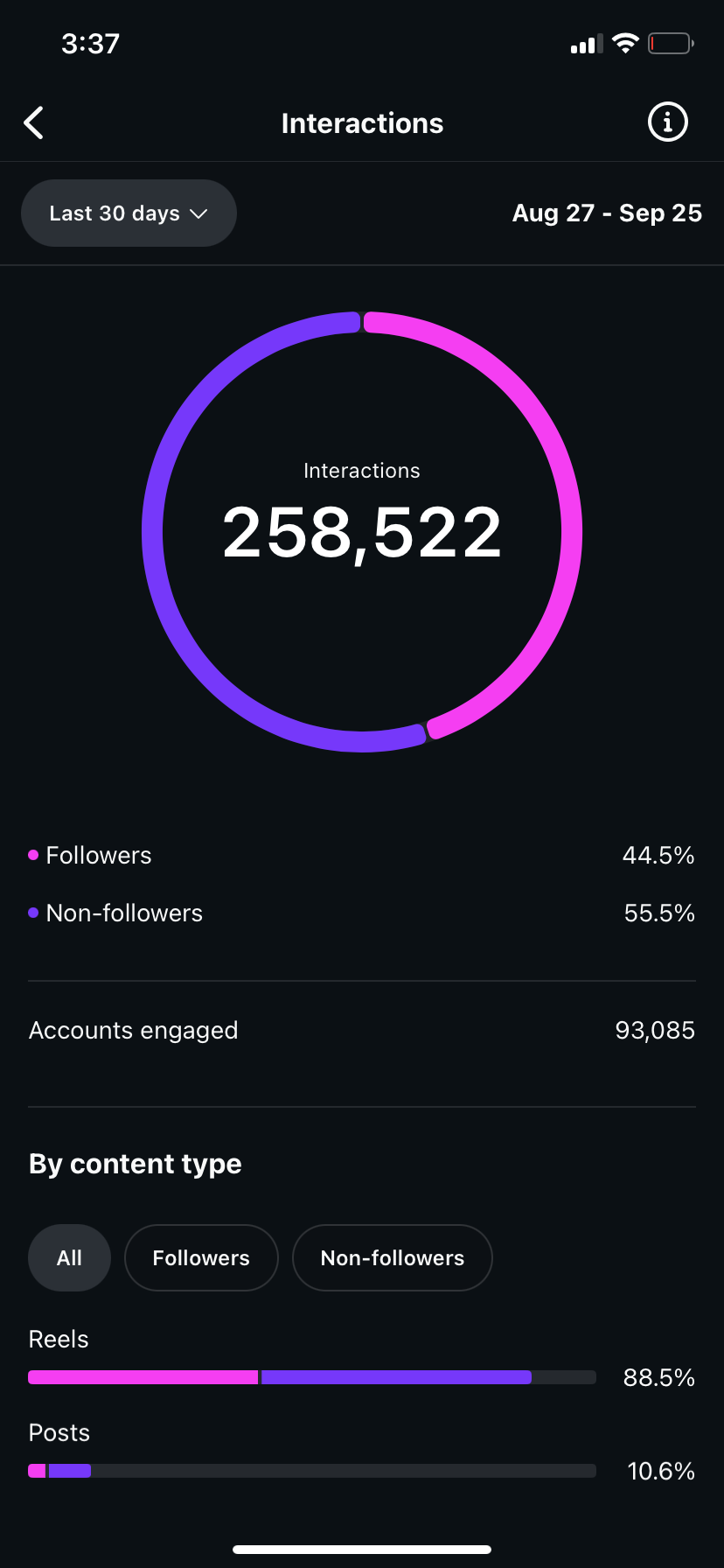
Task: Tap the clock showing 3:37
Action: pos(91,43)
